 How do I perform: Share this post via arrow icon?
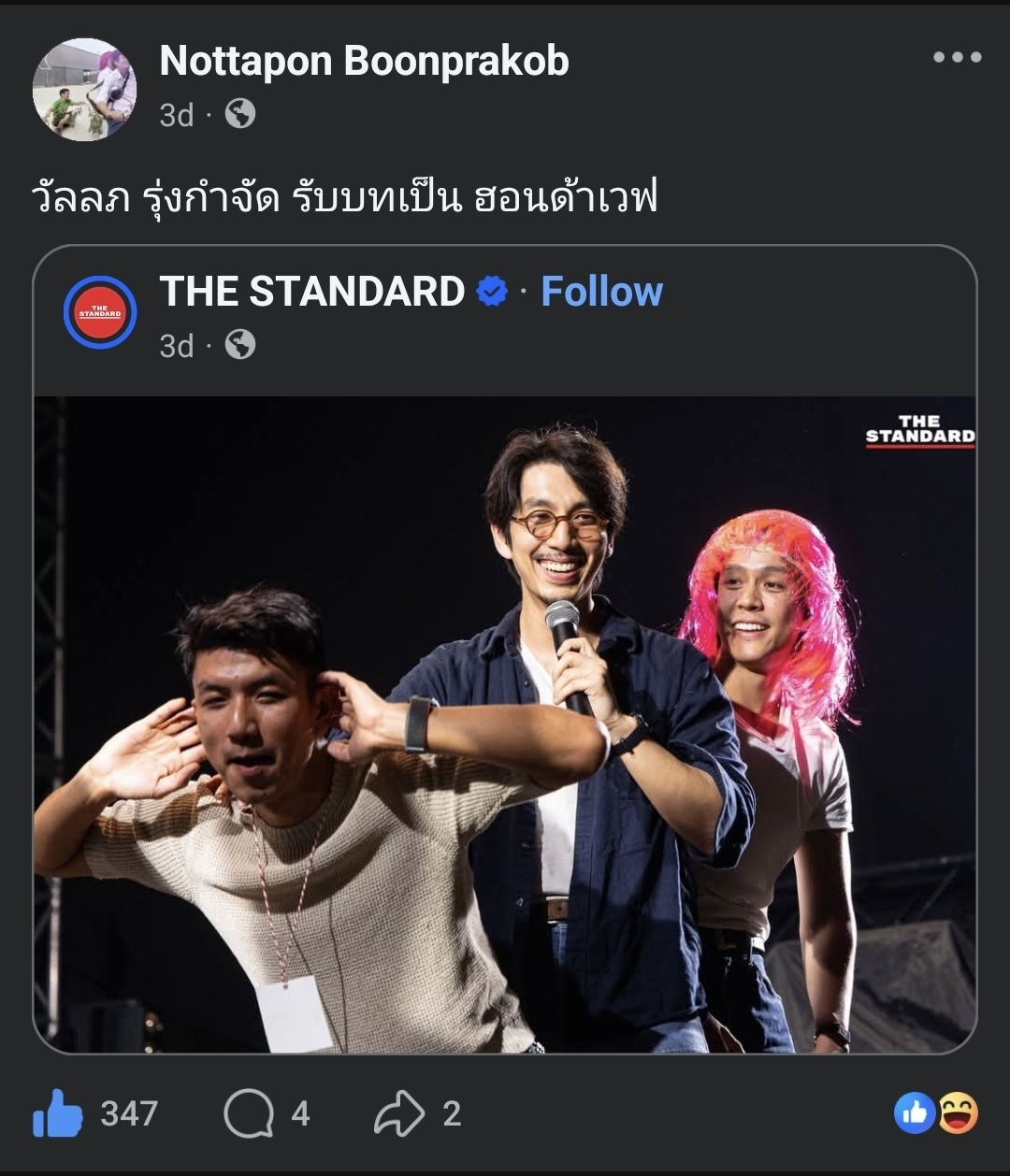tap(399, 1113)
